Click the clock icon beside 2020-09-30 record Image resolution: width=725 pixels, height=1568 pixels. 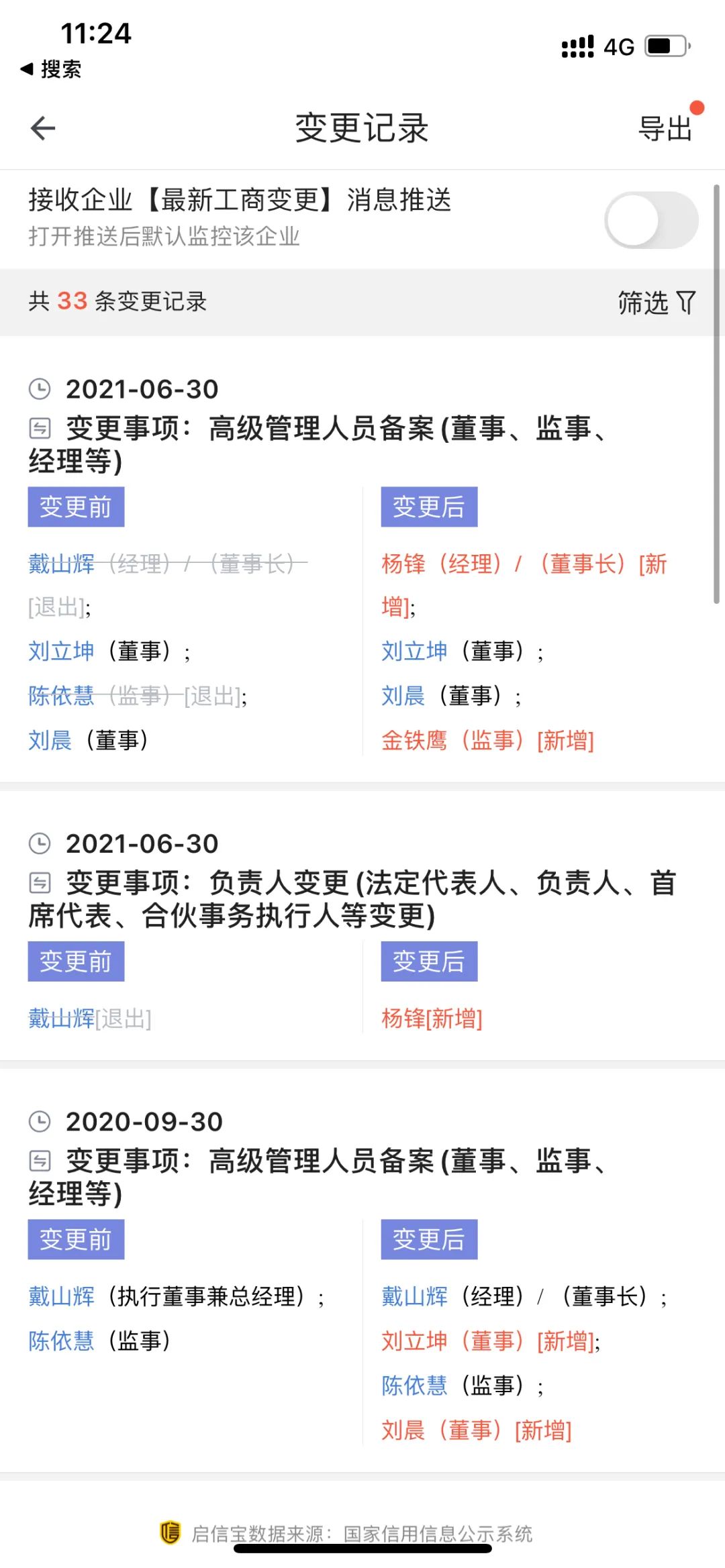40,1120
